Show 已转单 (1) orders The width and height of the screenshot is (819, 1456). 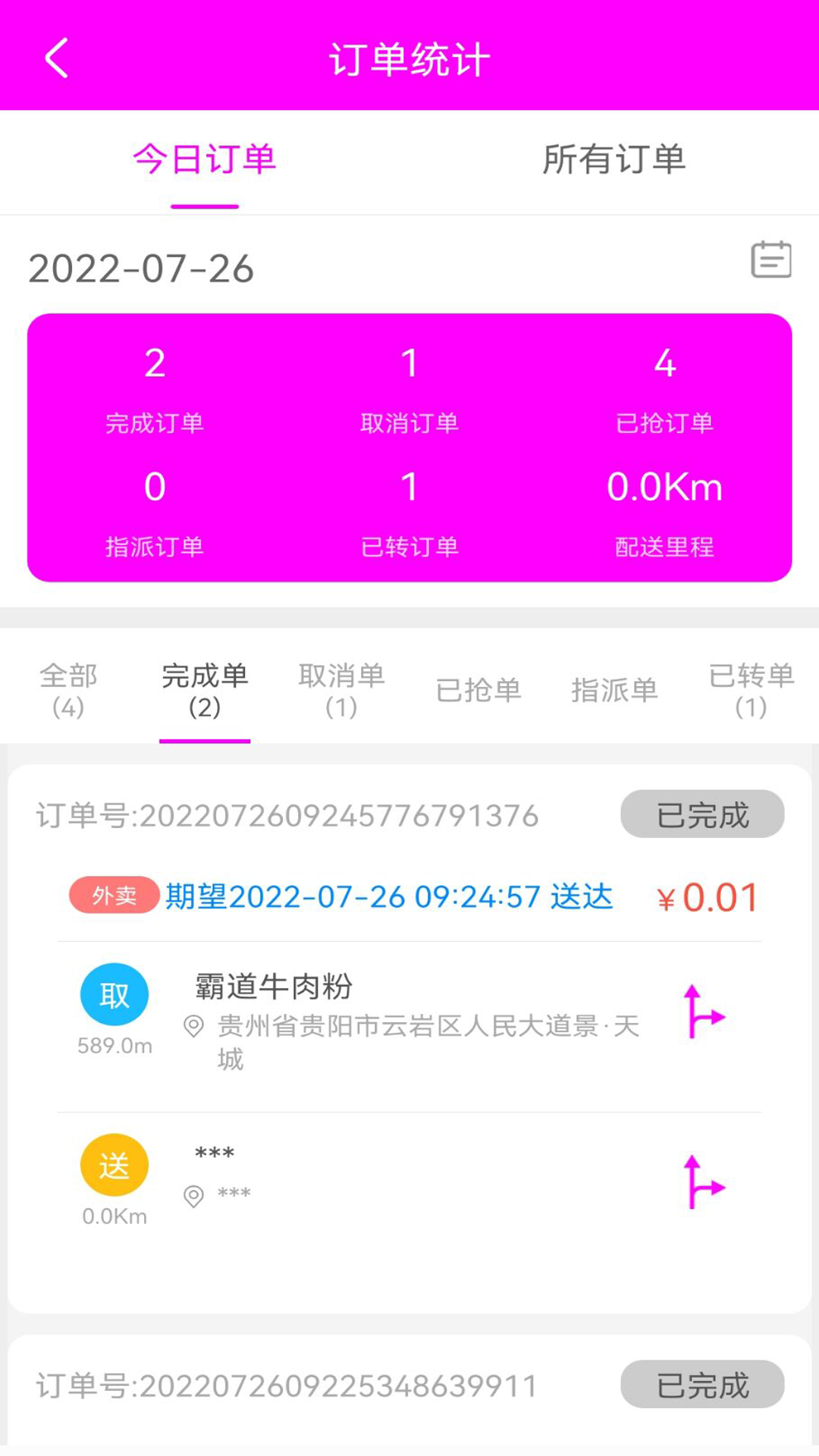tap(751, 690)
